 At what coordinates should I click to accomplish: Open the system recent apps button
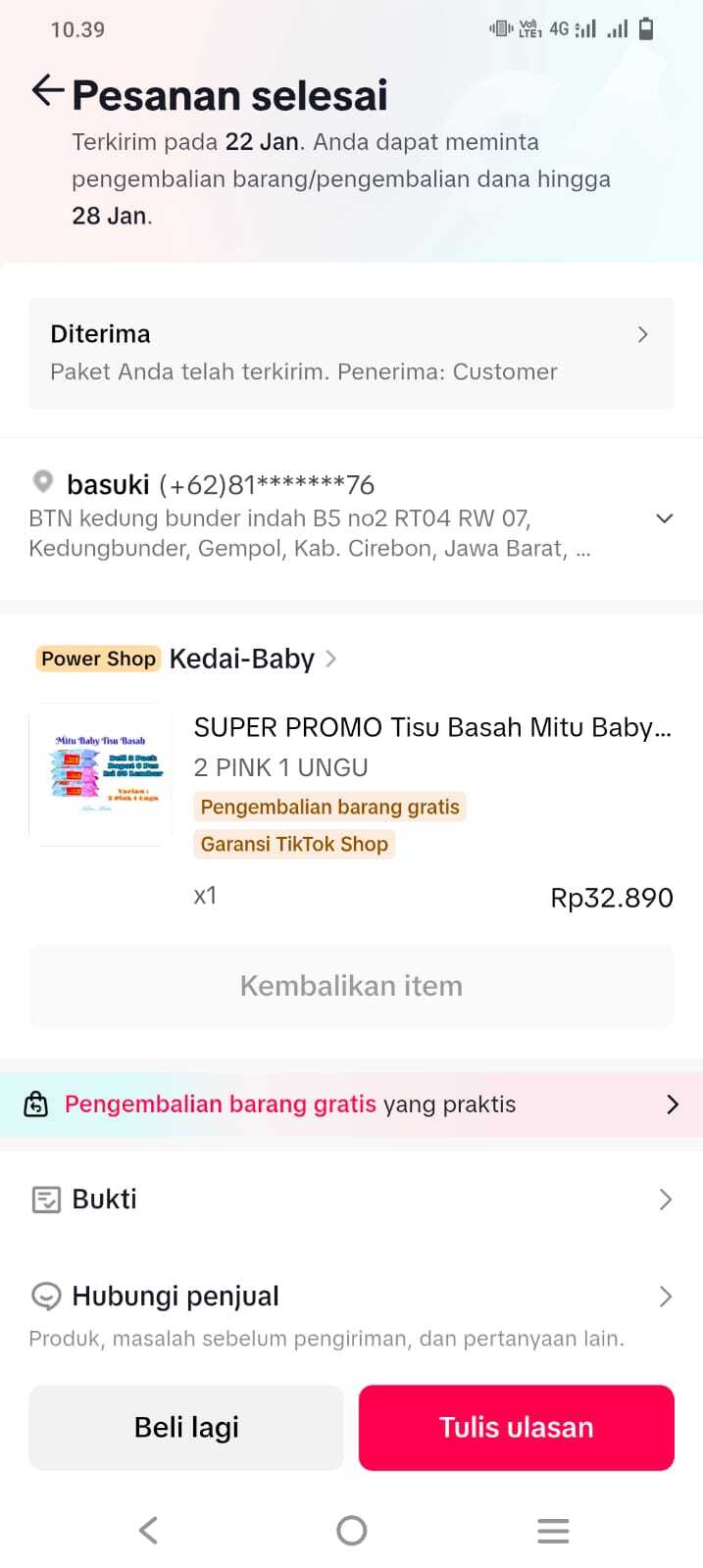[x=553, y=1530]
